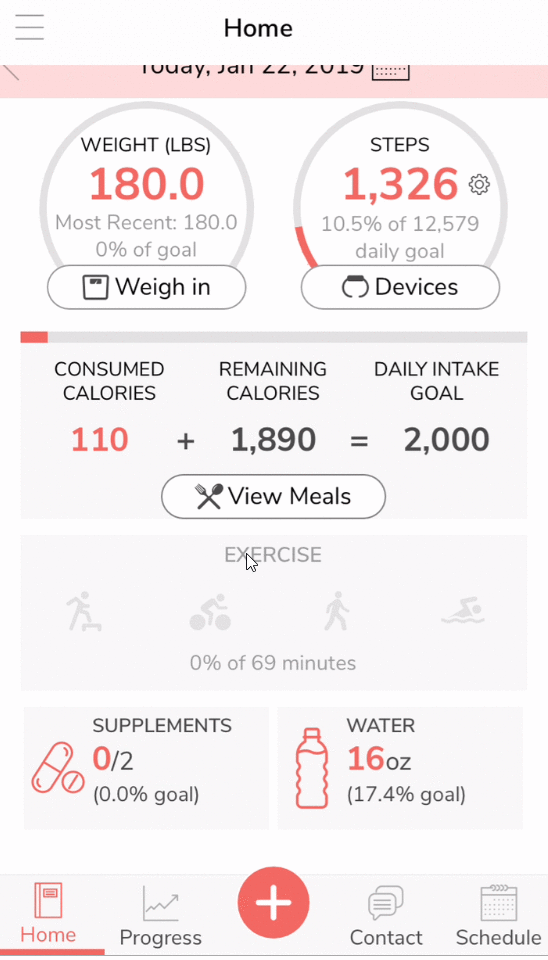Viewport: 548px width, 960px height.
Task: Tap View Meals button
Action: point(273,497)
